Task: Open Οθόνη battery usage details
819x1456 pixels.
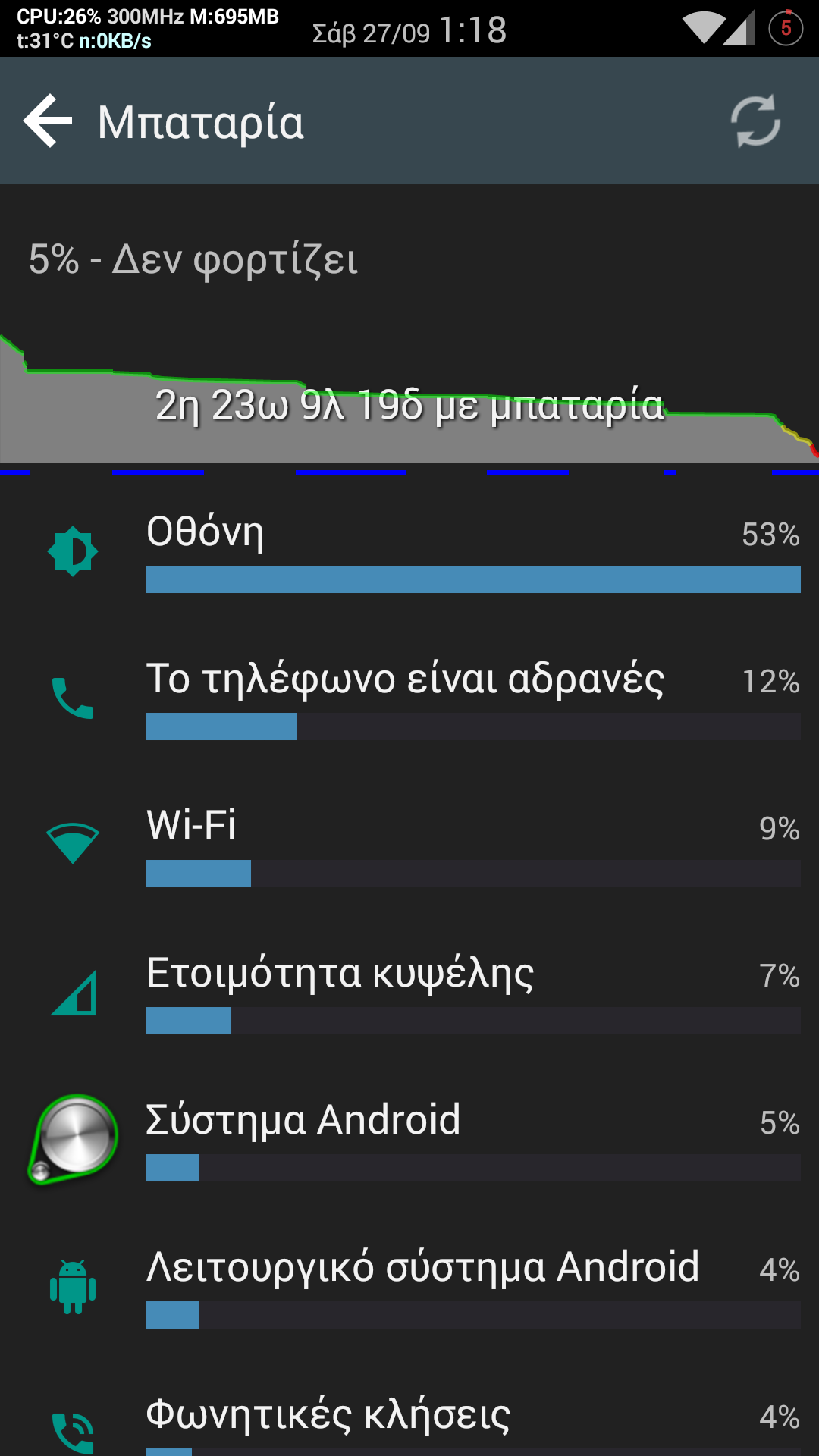Action: pos(409,551)
